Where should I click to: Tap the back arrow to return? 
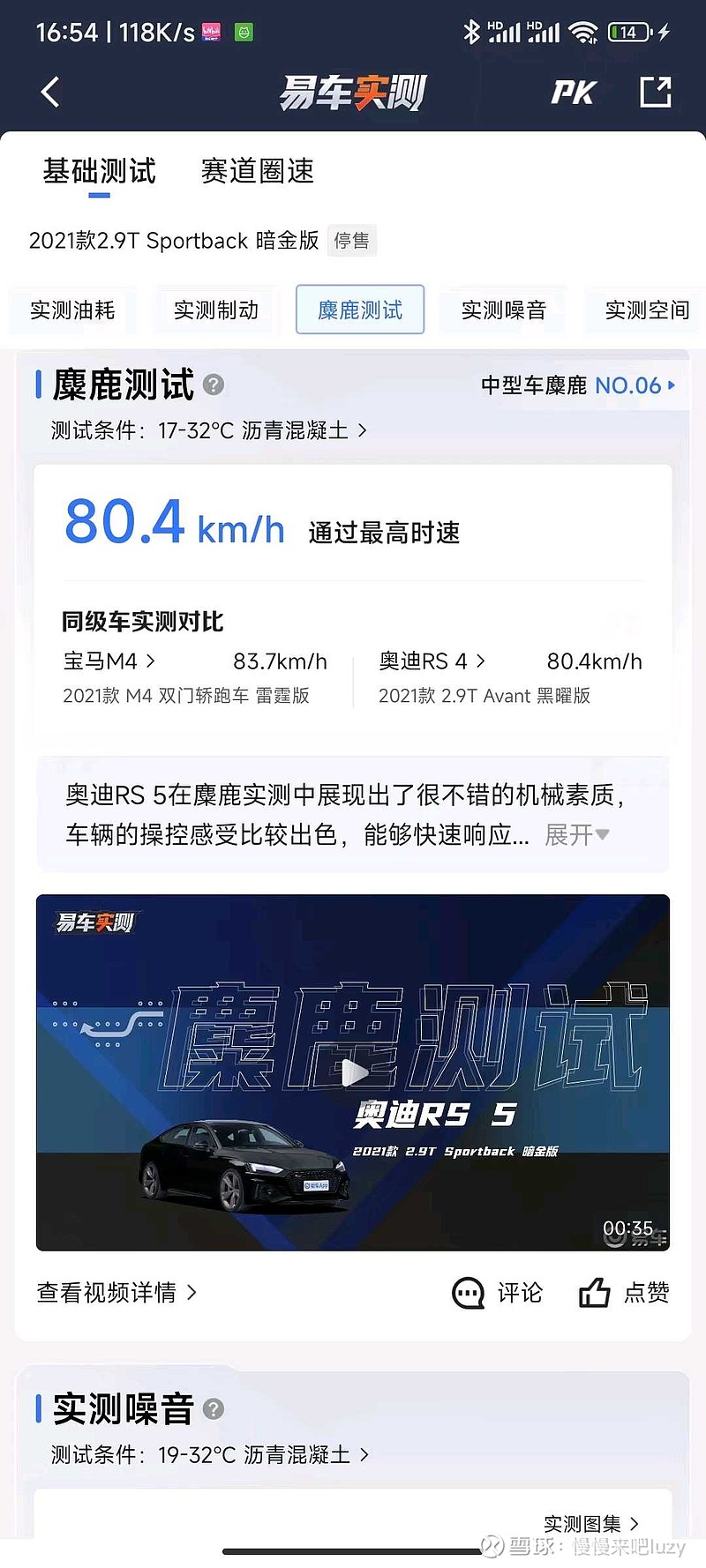pyautogui.click(x=50, y=92)
